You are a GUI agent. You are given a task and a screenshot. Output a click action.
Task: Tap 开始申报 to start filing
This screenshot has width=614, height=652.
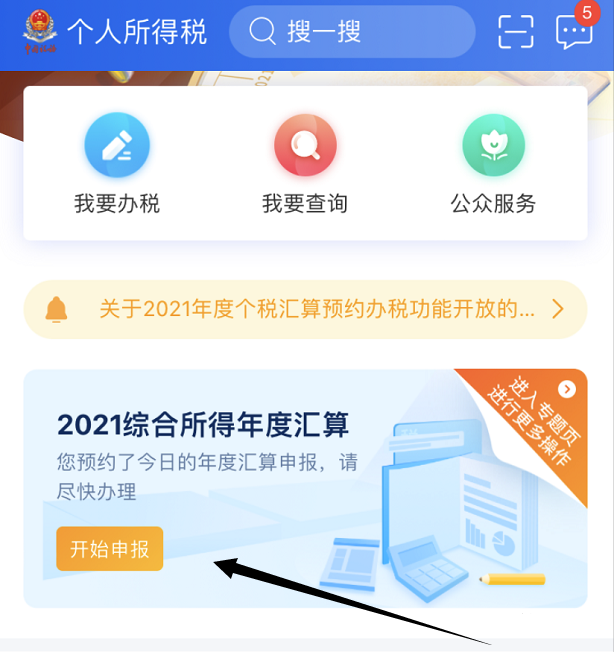pos(109,548)
